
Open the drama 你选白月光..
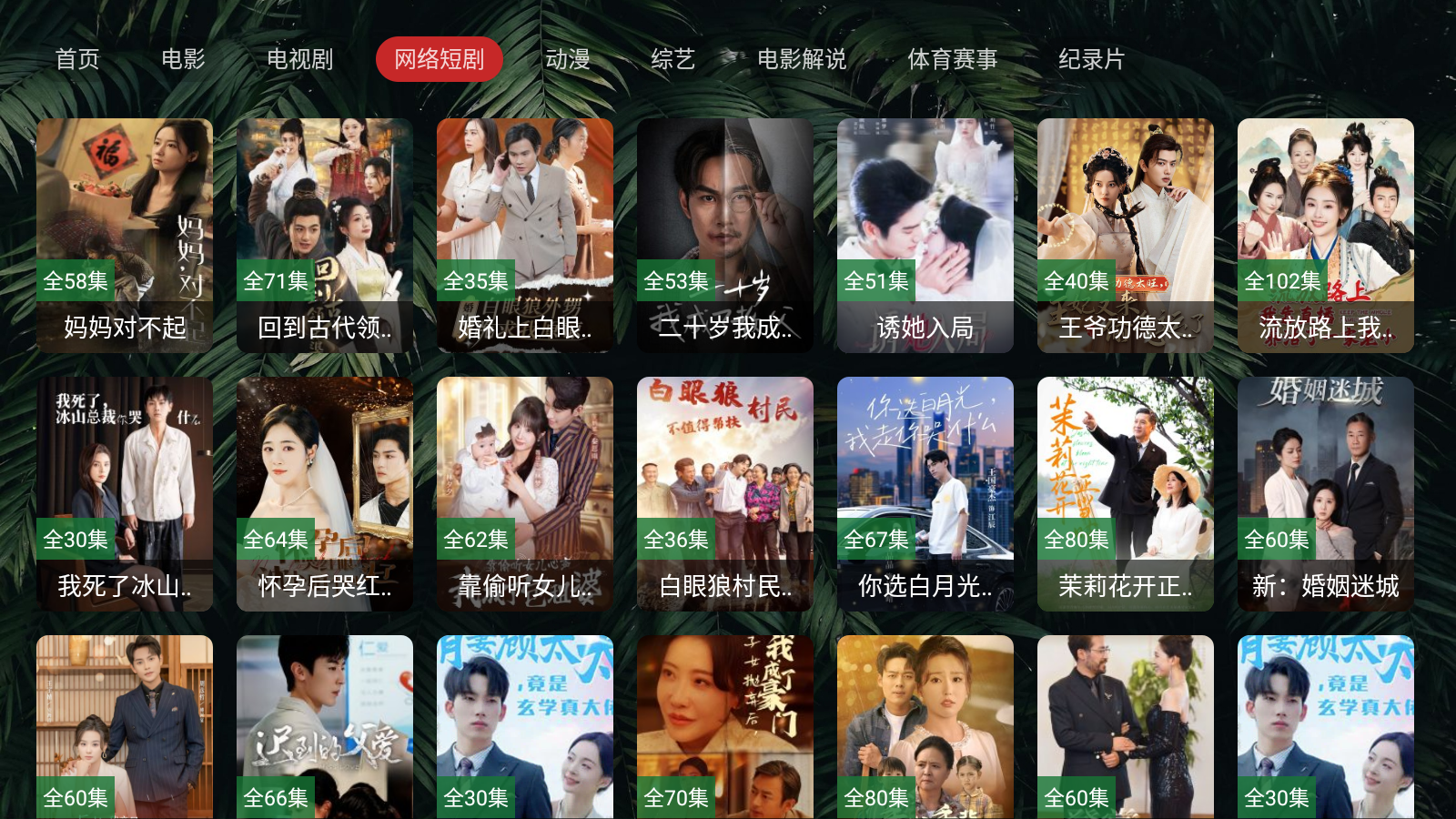[x=925, y=493]
